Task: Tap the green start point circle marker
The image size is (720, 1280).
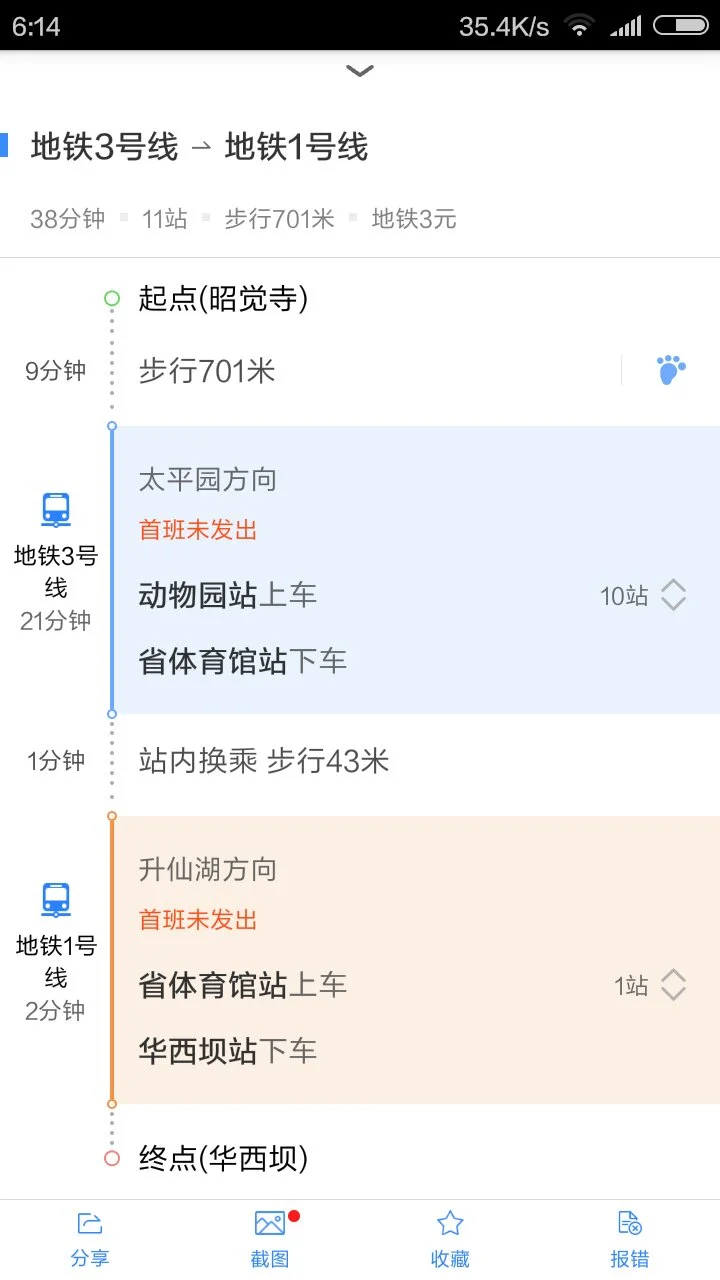Action: 110,297
